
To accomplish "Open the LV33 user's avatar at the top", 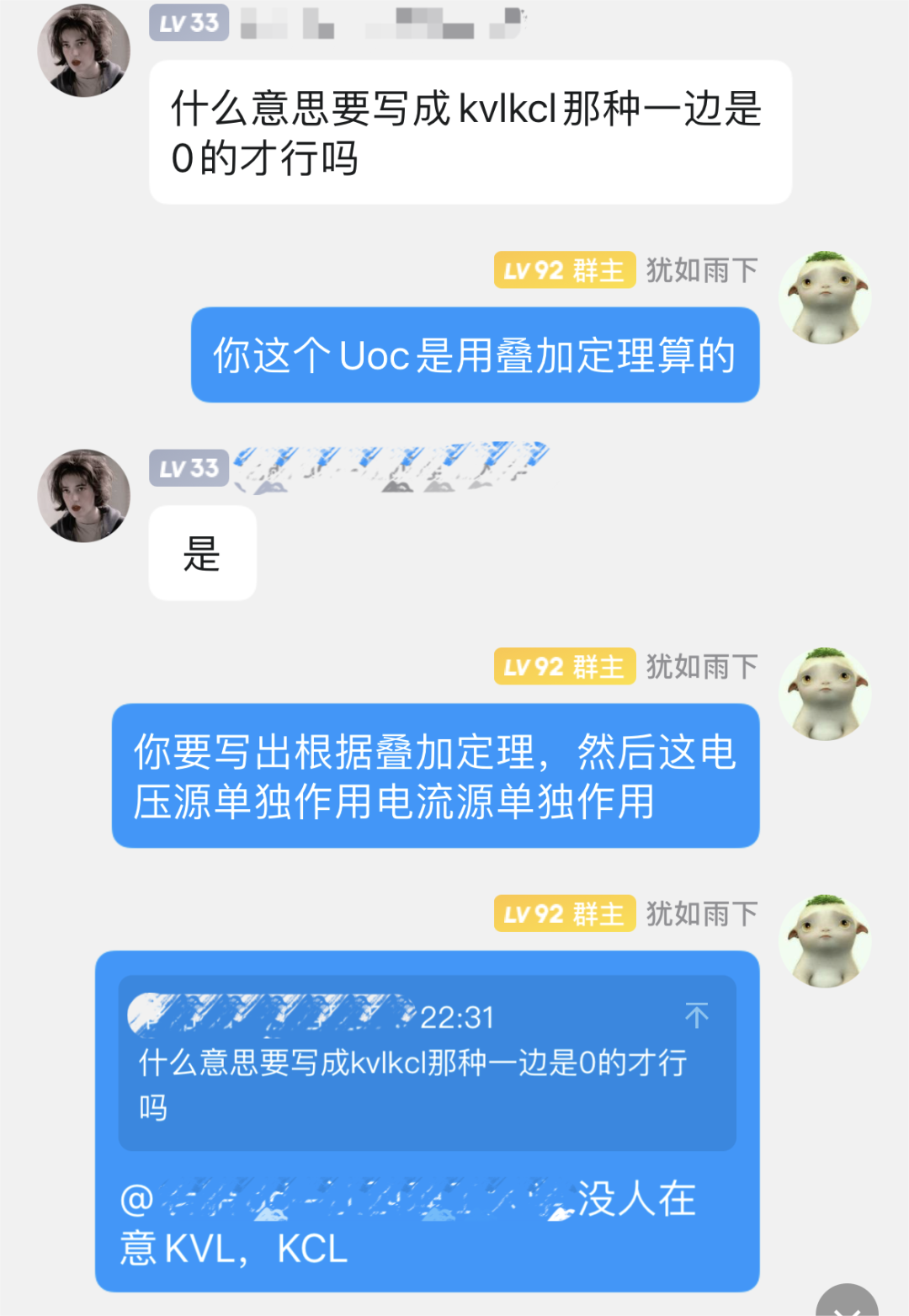I will (x=84, y=49).
